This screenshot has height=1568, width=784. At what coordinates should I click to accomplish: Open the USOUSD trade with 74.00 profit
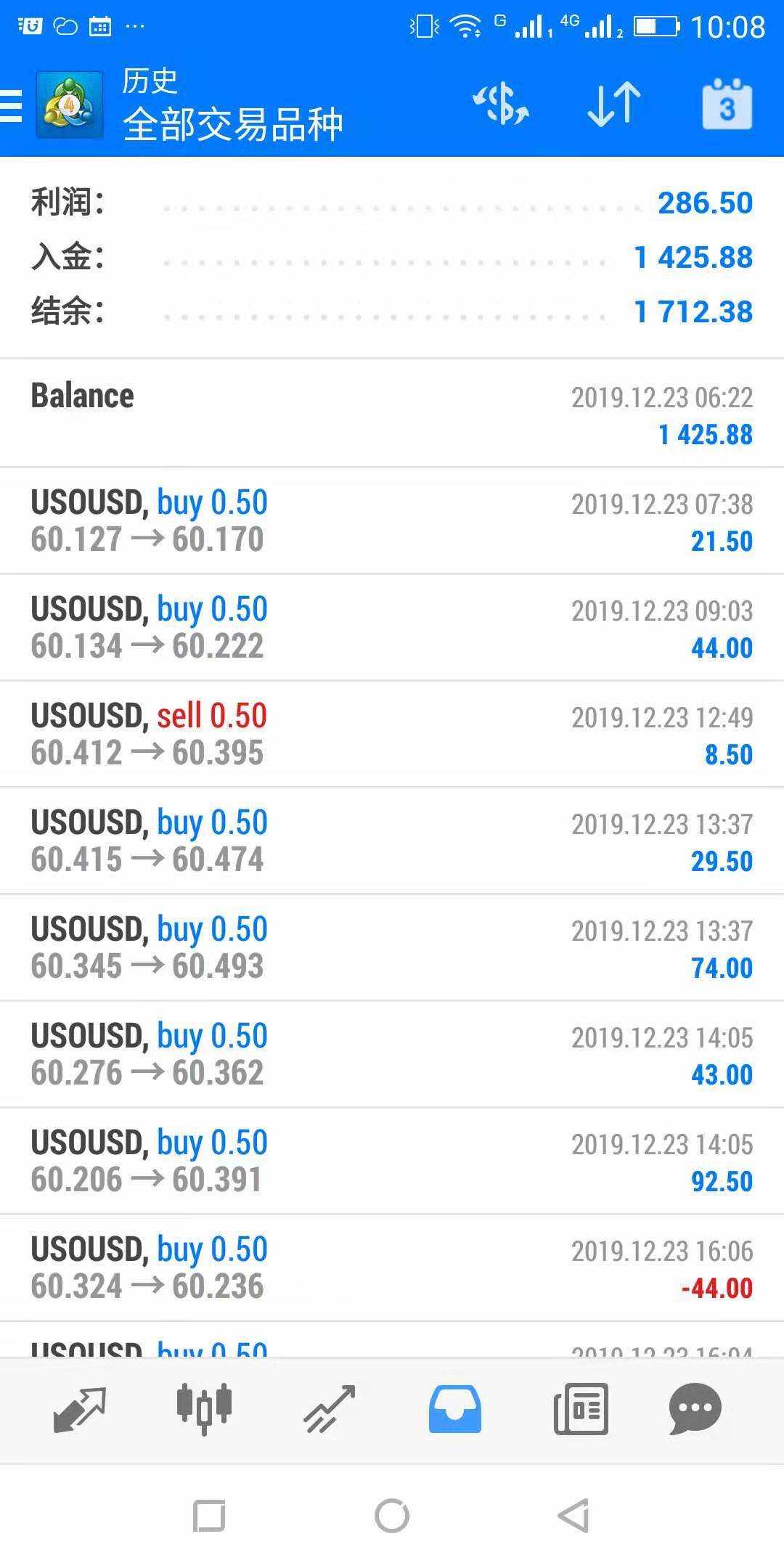coord(392,948)
